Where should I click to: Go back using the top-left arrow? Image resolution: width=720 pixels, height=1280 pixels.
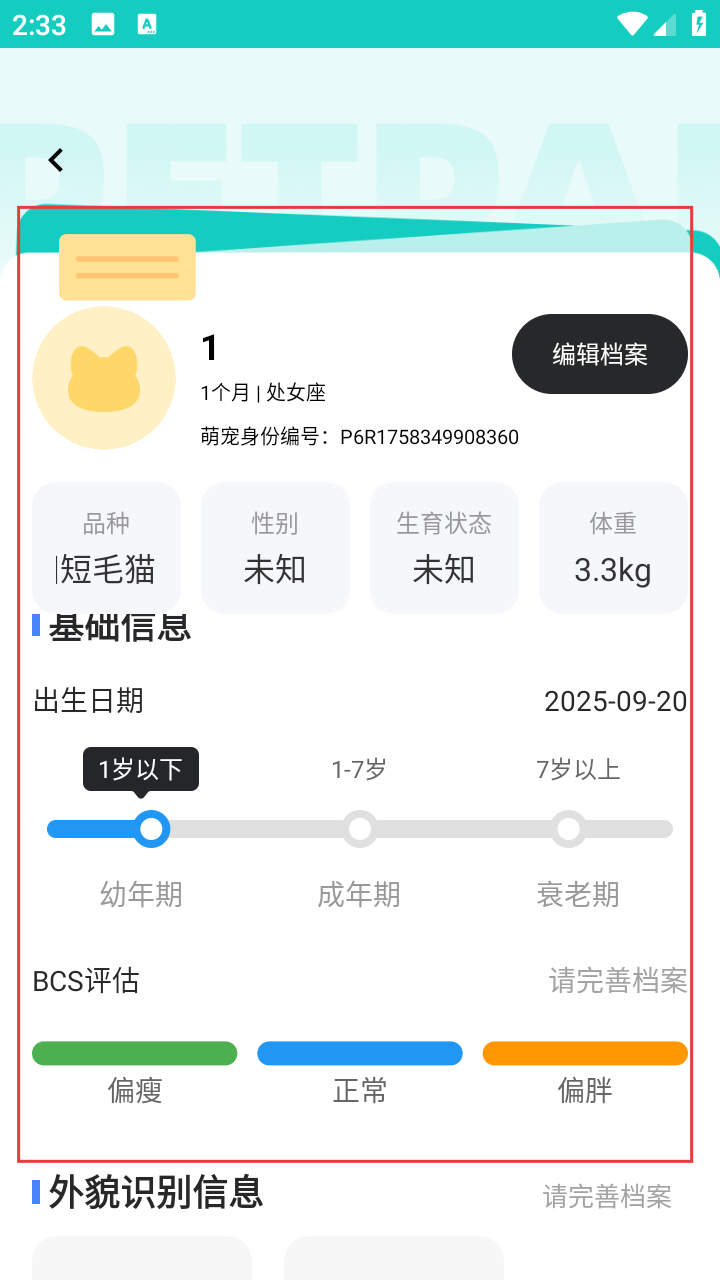[56, 160]
